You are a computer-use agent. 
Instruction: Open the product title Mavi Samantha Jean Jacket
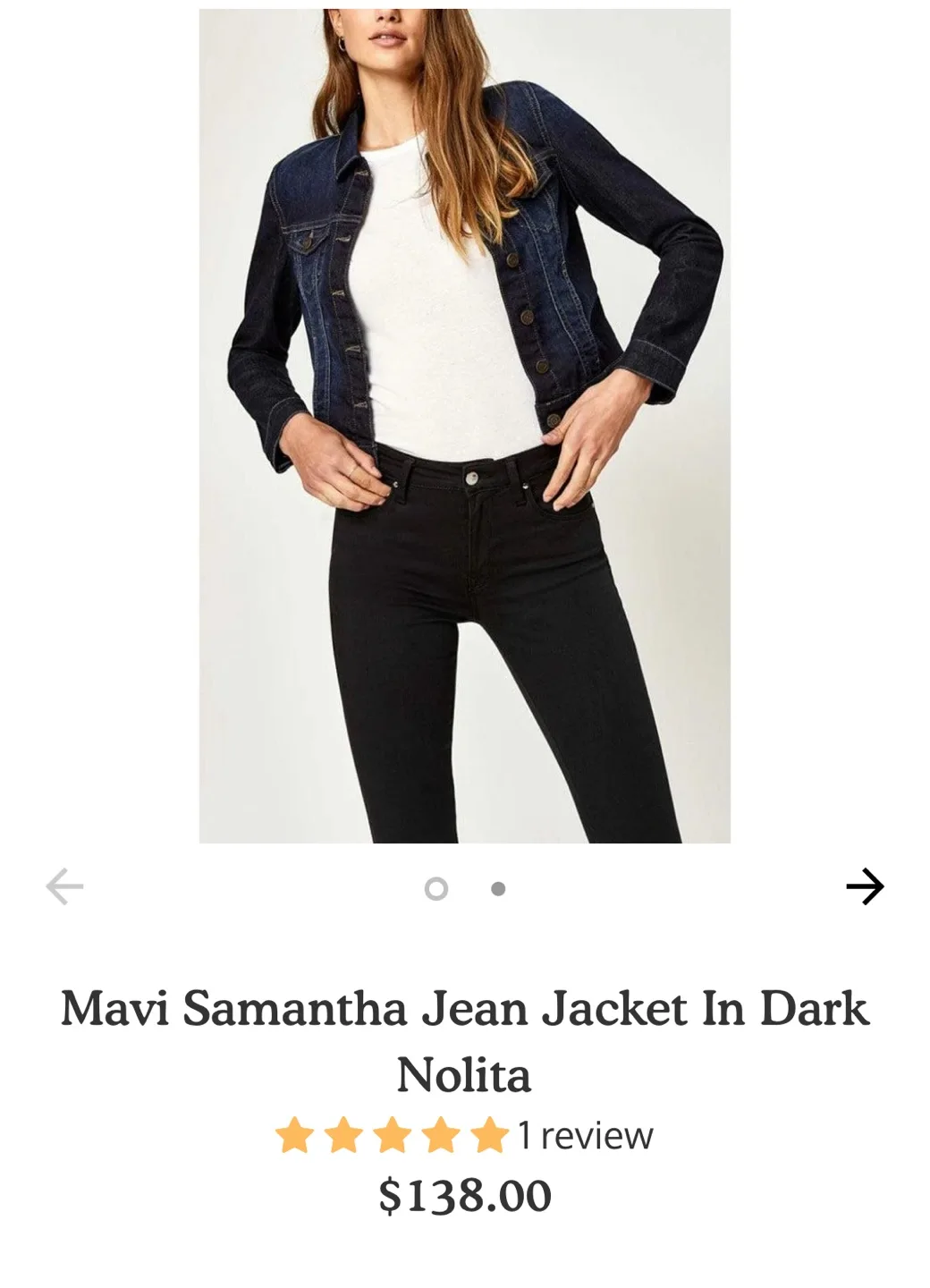[x=463, y=1009]
